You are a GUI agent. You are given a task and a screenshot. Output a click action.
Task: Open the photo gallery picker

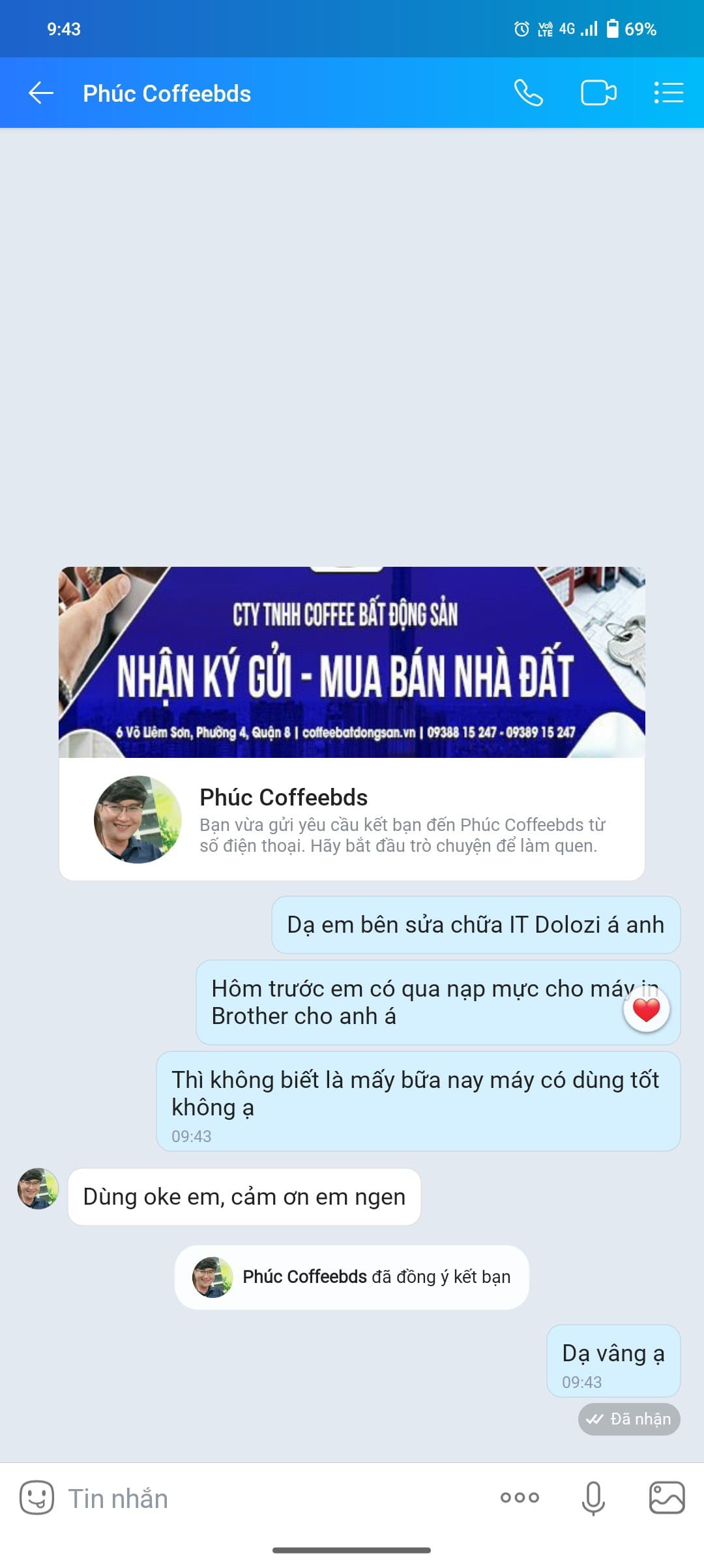click(667, 1498)
